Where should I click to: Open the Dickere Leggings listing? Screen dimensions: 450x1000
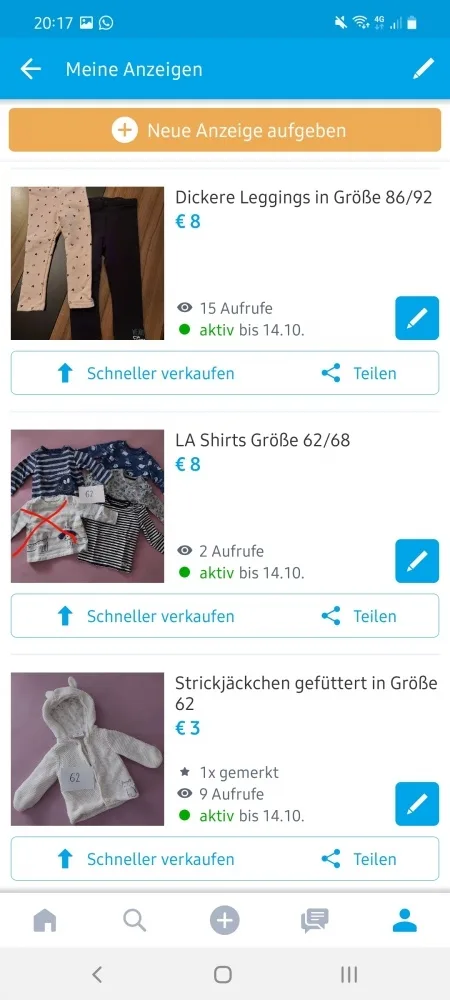[303, 198]
